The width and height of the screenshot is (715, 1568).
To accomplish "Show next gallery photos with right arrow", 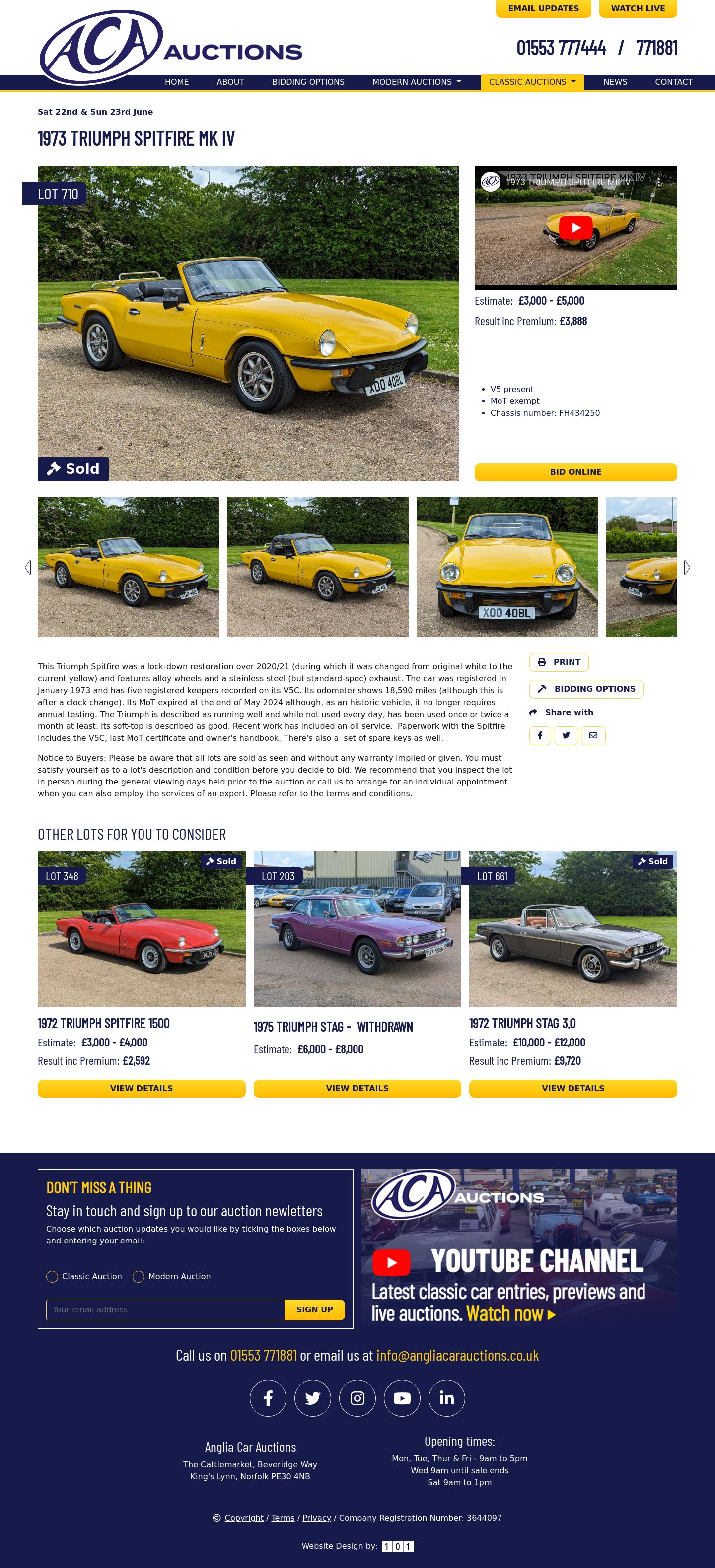I will point(687,567).
